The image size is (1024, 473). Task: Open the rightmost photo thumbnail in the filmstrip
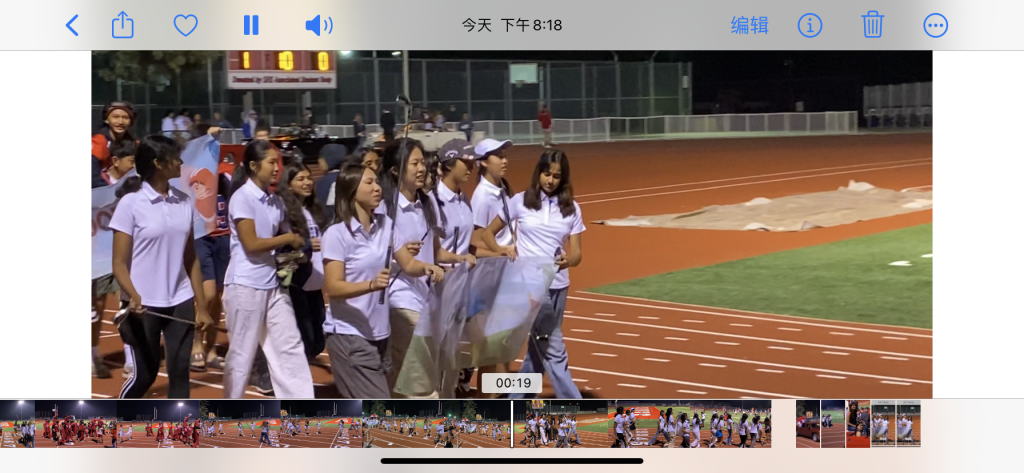pos(909,424)
